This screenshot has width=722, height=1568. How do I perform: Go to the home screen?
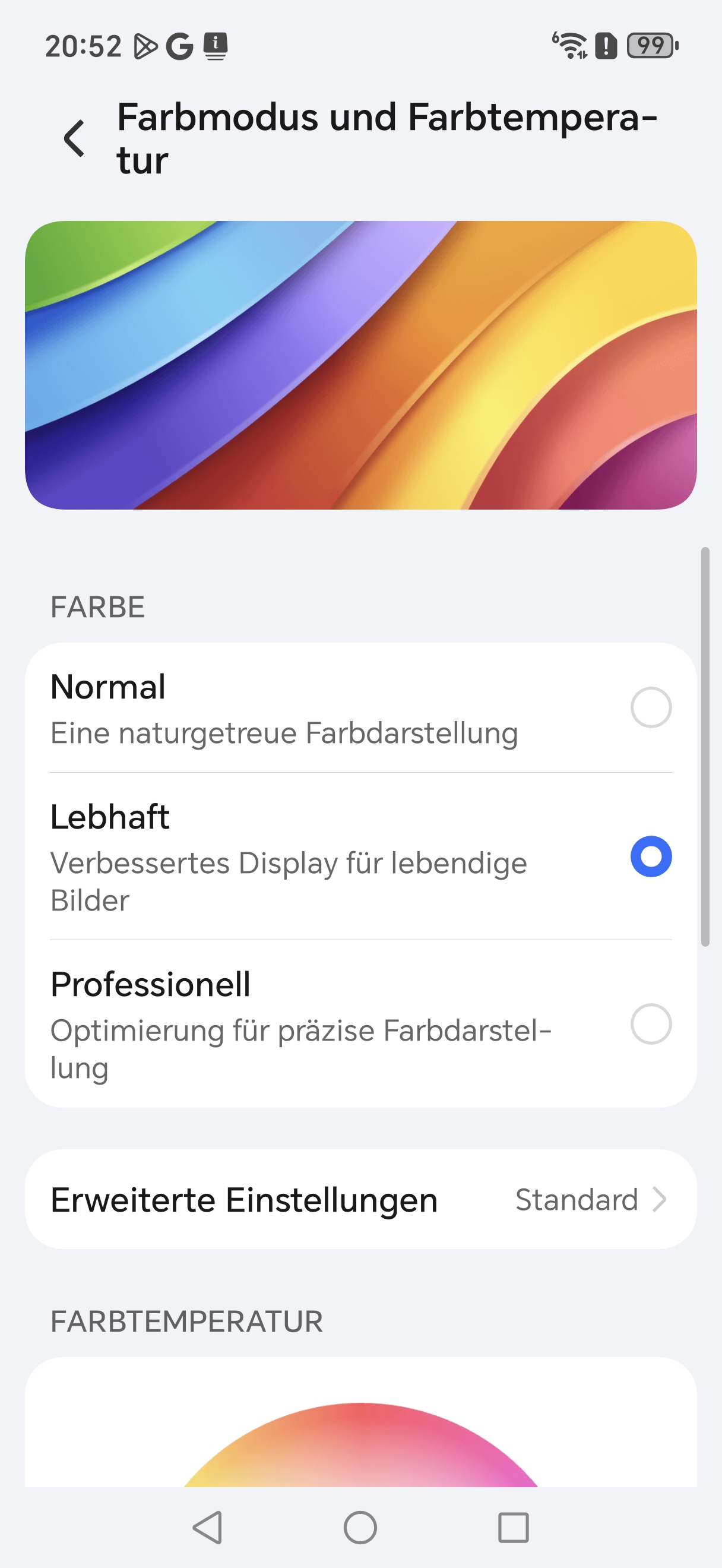pyautogui.click(x=360, y=1527)
